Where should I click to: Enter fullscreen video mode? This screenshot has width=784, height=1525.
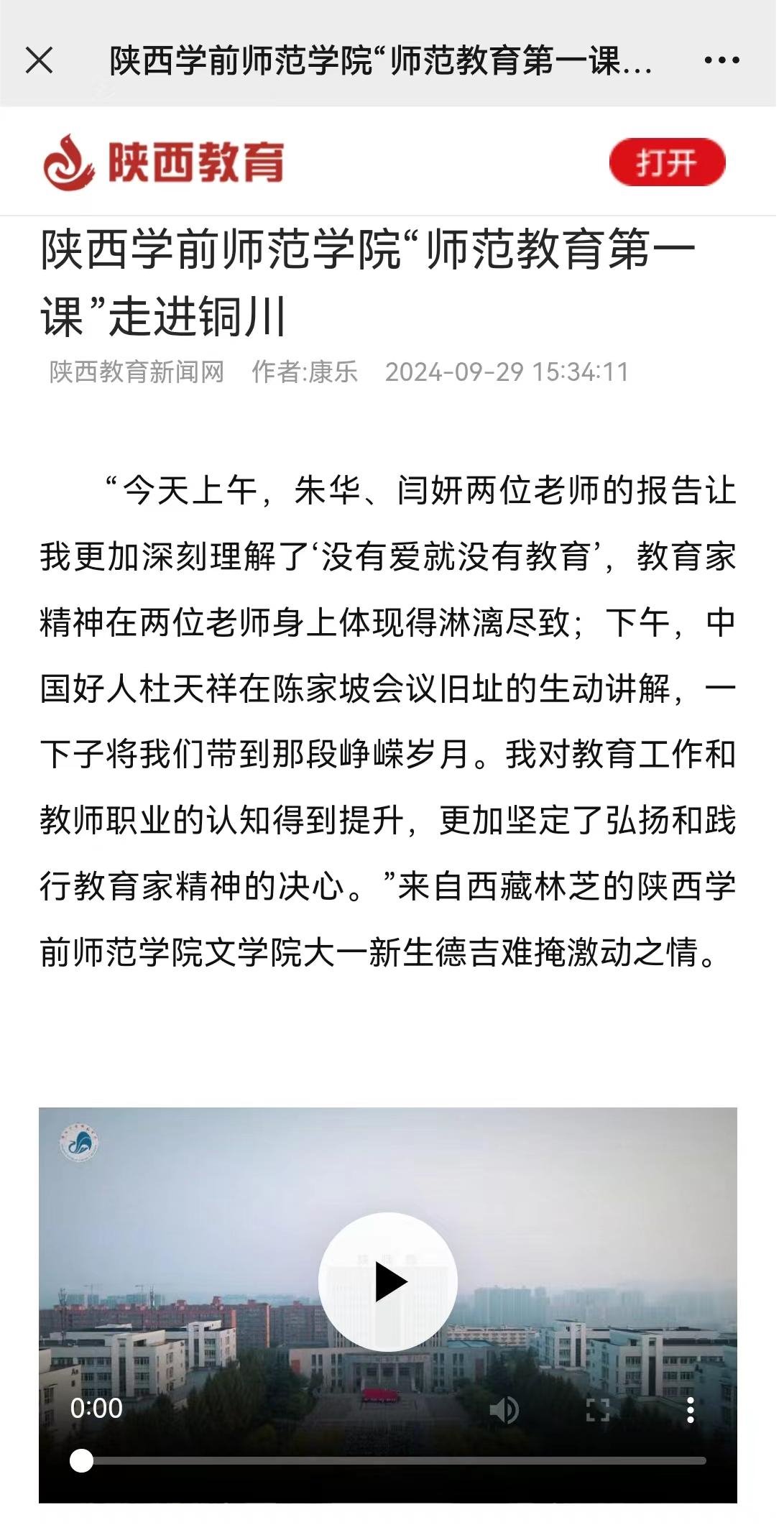598,1410
